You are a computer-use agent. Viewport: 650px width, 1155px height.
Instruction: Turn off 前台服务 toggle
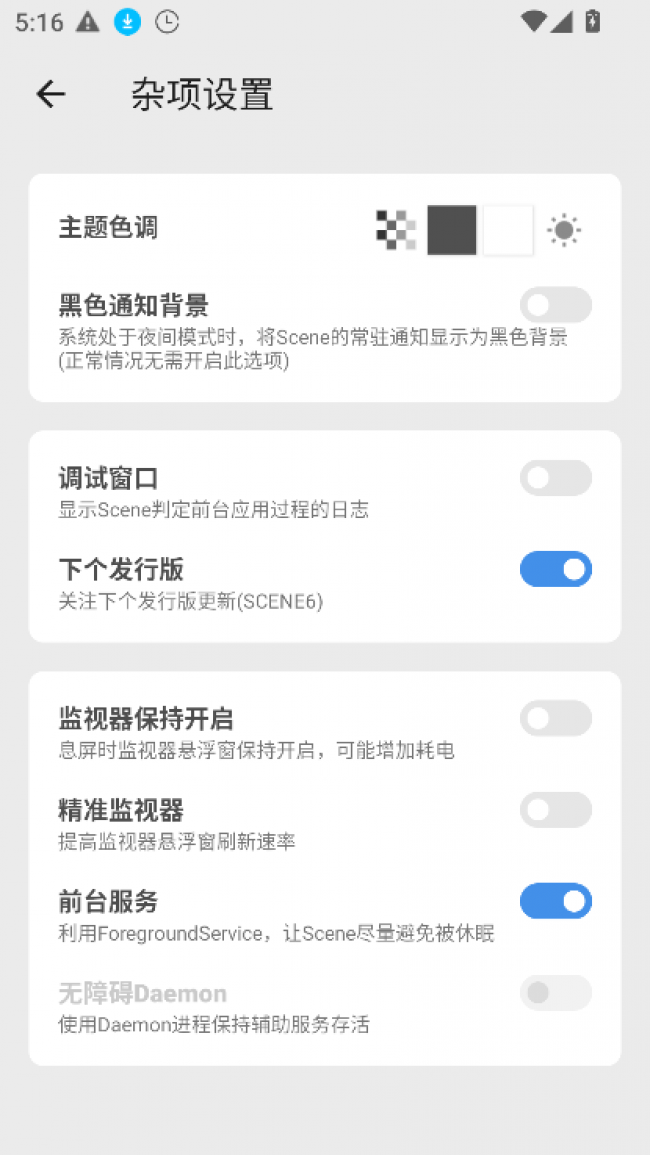[x=555, y=901]
